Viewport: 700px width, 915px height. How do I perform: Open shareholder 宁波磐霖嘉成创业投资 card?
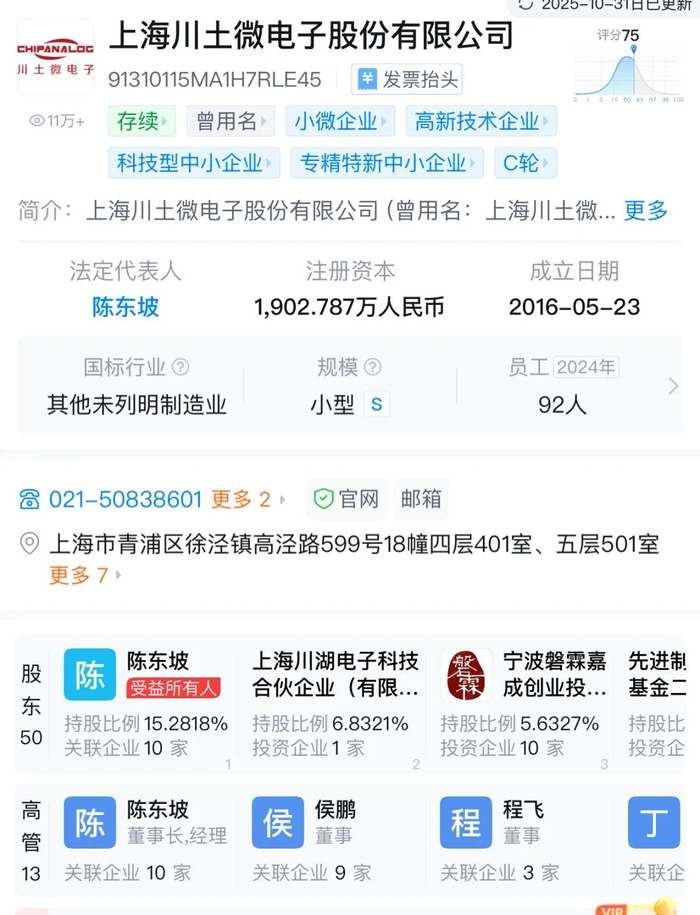click(524, 703)
